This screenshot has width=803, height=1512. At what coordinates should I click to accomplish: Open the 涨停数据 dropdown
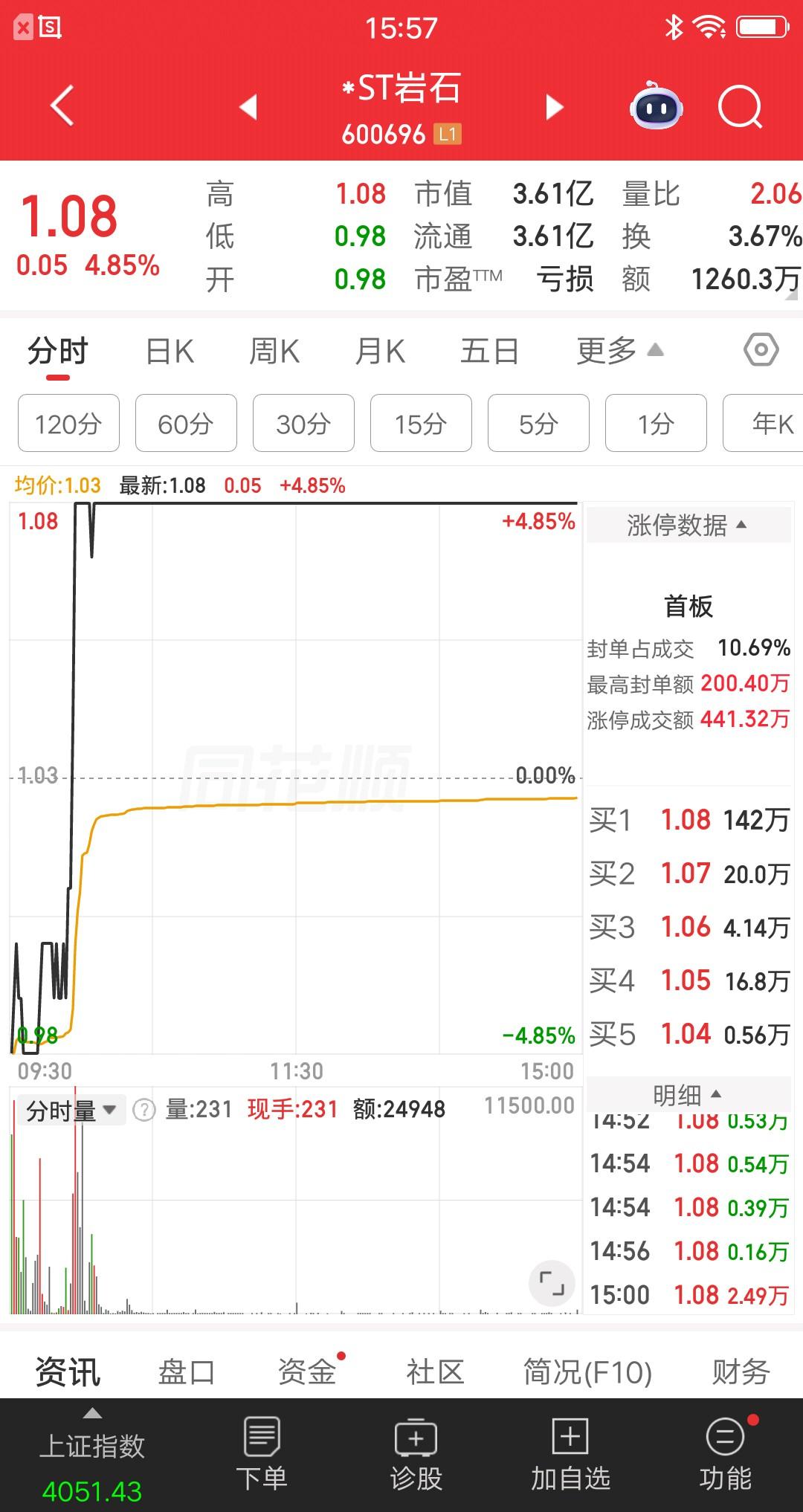pyautogui.click(x=688, y=525)
